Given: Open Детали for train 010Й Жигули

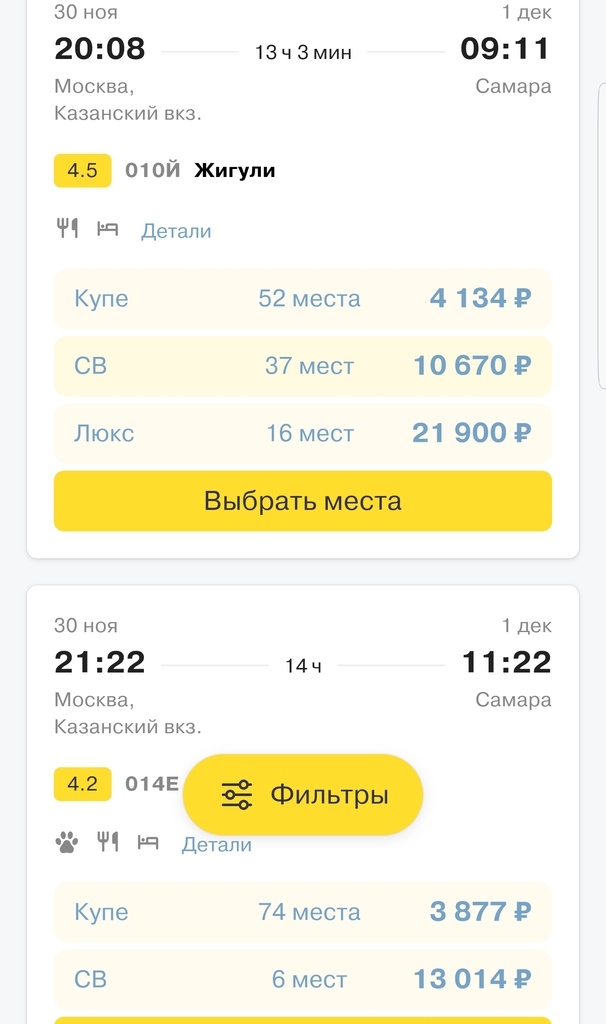Looking at the screenshot, I should click(x=176, y=231).
